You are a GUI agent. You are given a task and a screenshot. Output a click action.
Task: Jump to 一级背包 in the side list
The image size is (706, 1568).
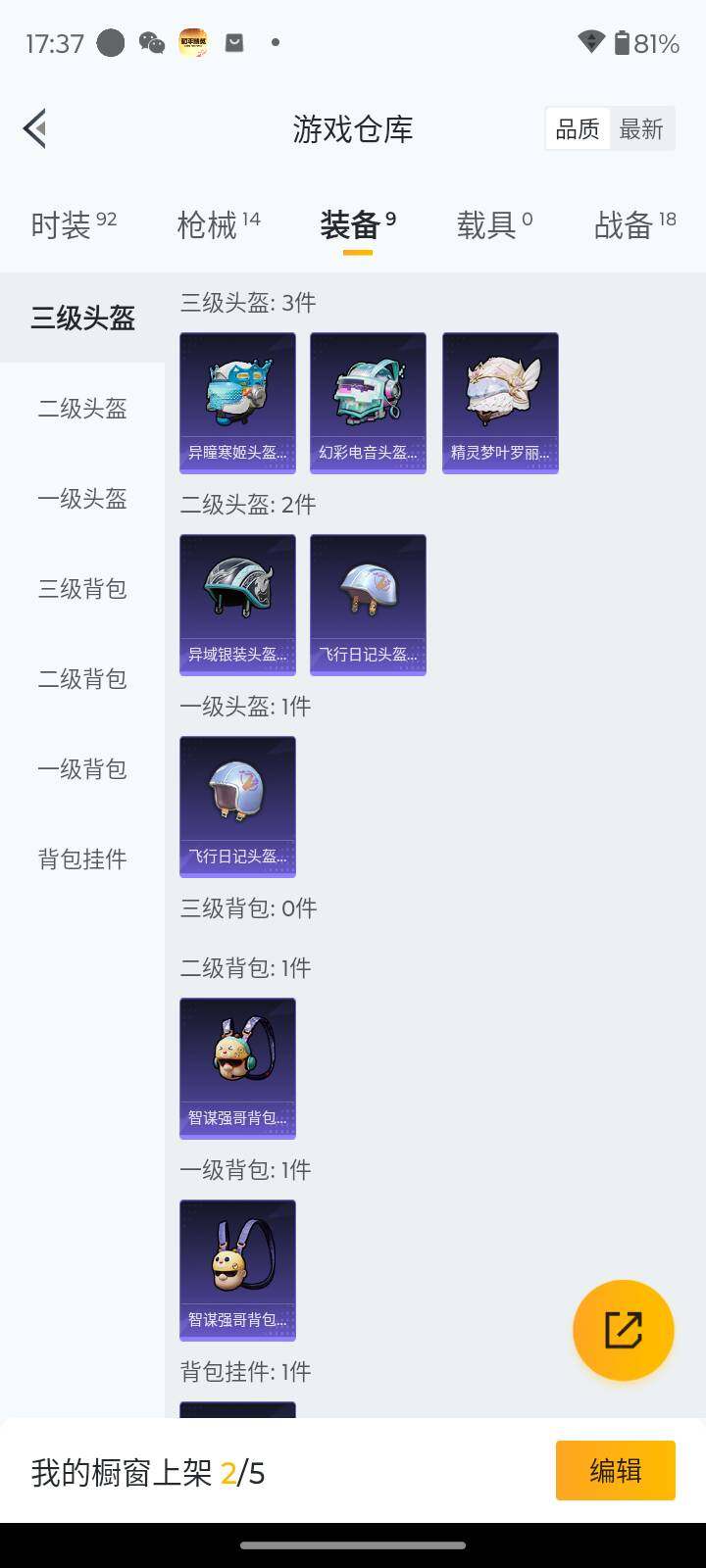(82, 769)
